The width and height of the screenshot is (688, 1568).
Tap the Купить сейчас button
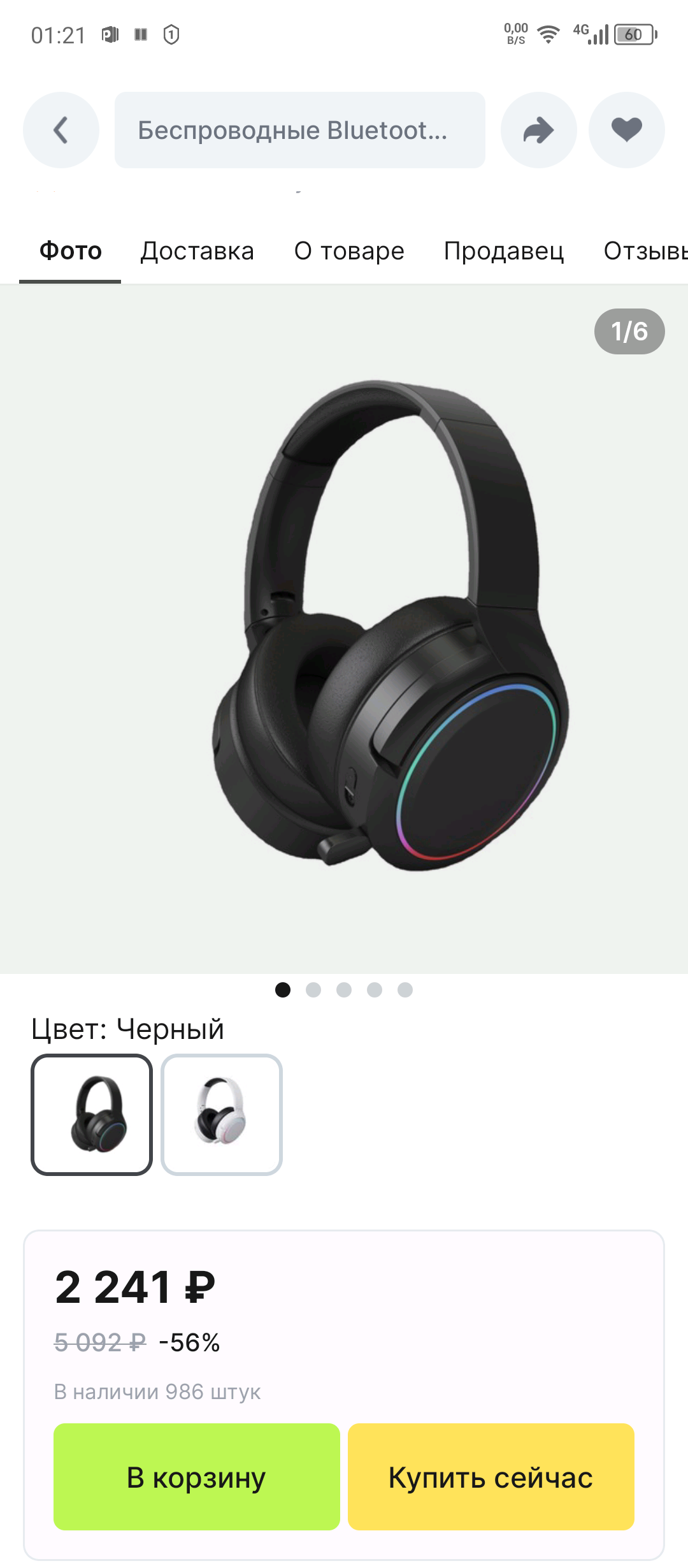coord(491,1477)
